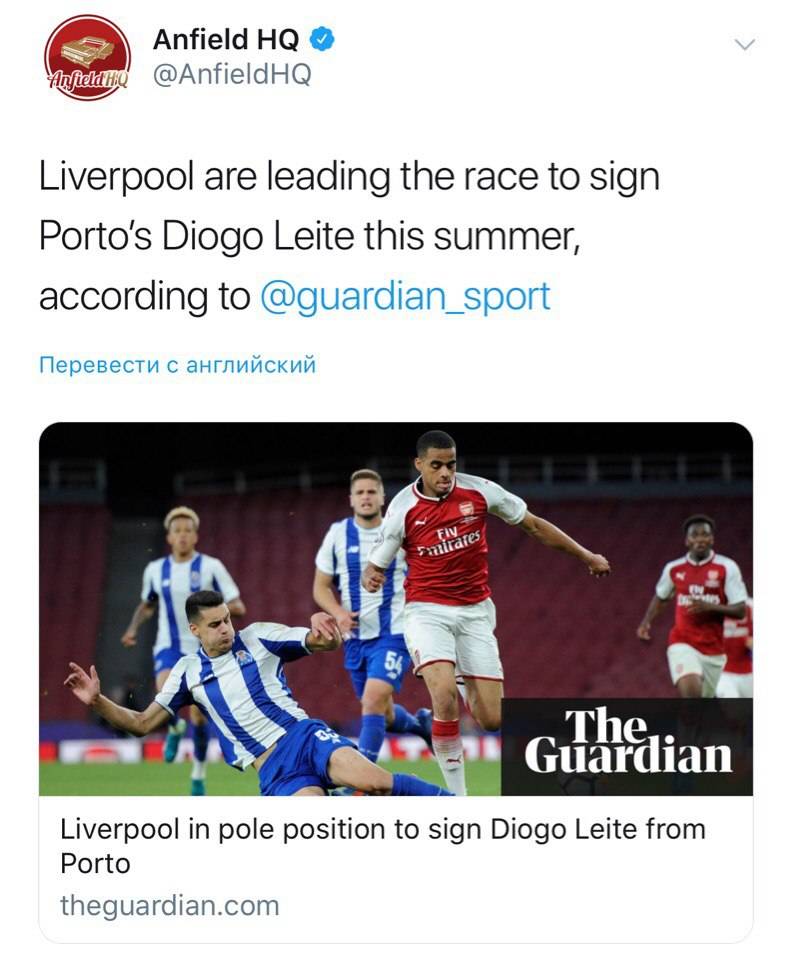Expand the tweet options chevron
Viewport: 792px width, 960px height.
pyautogui.click(x=745, y=44)
